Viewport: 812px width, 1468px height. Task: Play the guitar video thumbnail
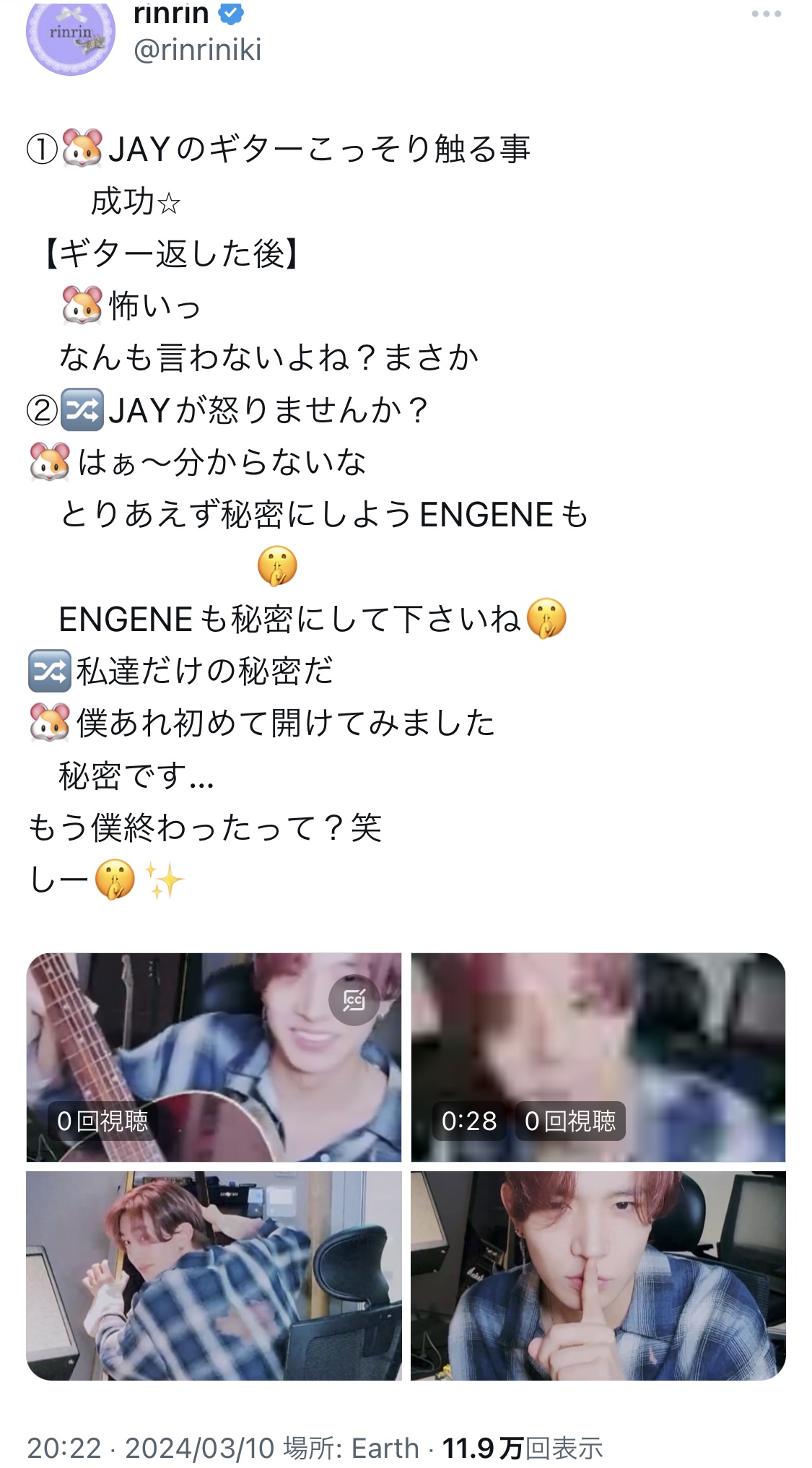(214, 1057)
